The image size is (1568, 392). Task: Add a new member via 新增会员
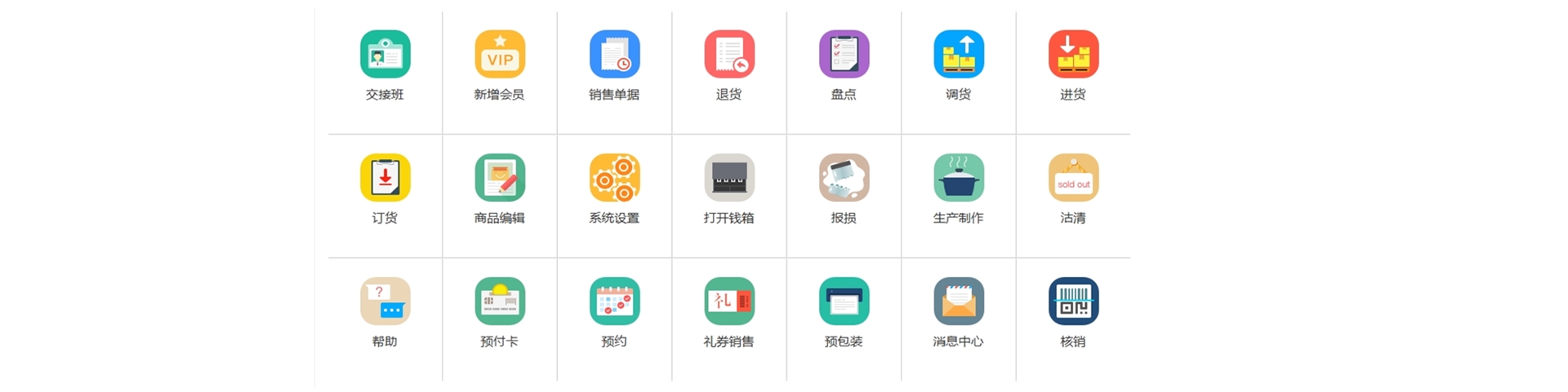pos(500,55)
